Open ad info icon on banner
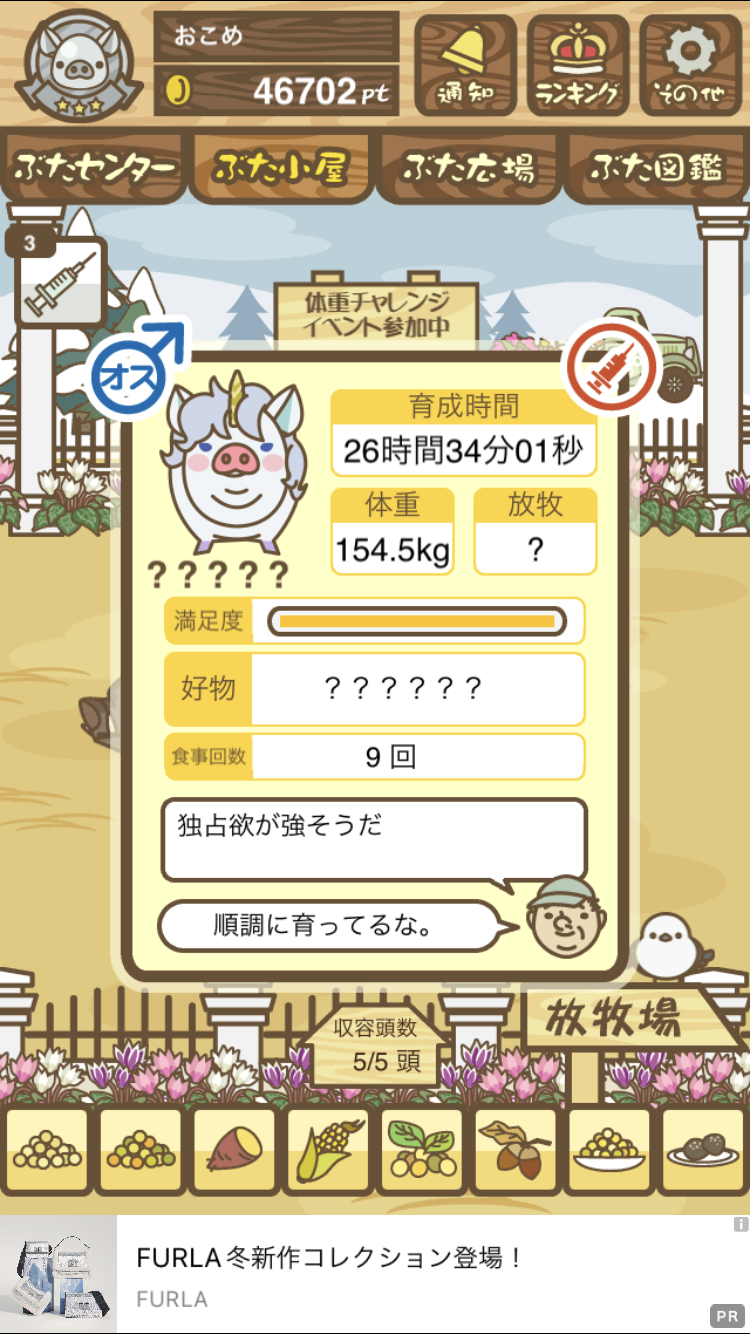 [x=740, y=1224]
